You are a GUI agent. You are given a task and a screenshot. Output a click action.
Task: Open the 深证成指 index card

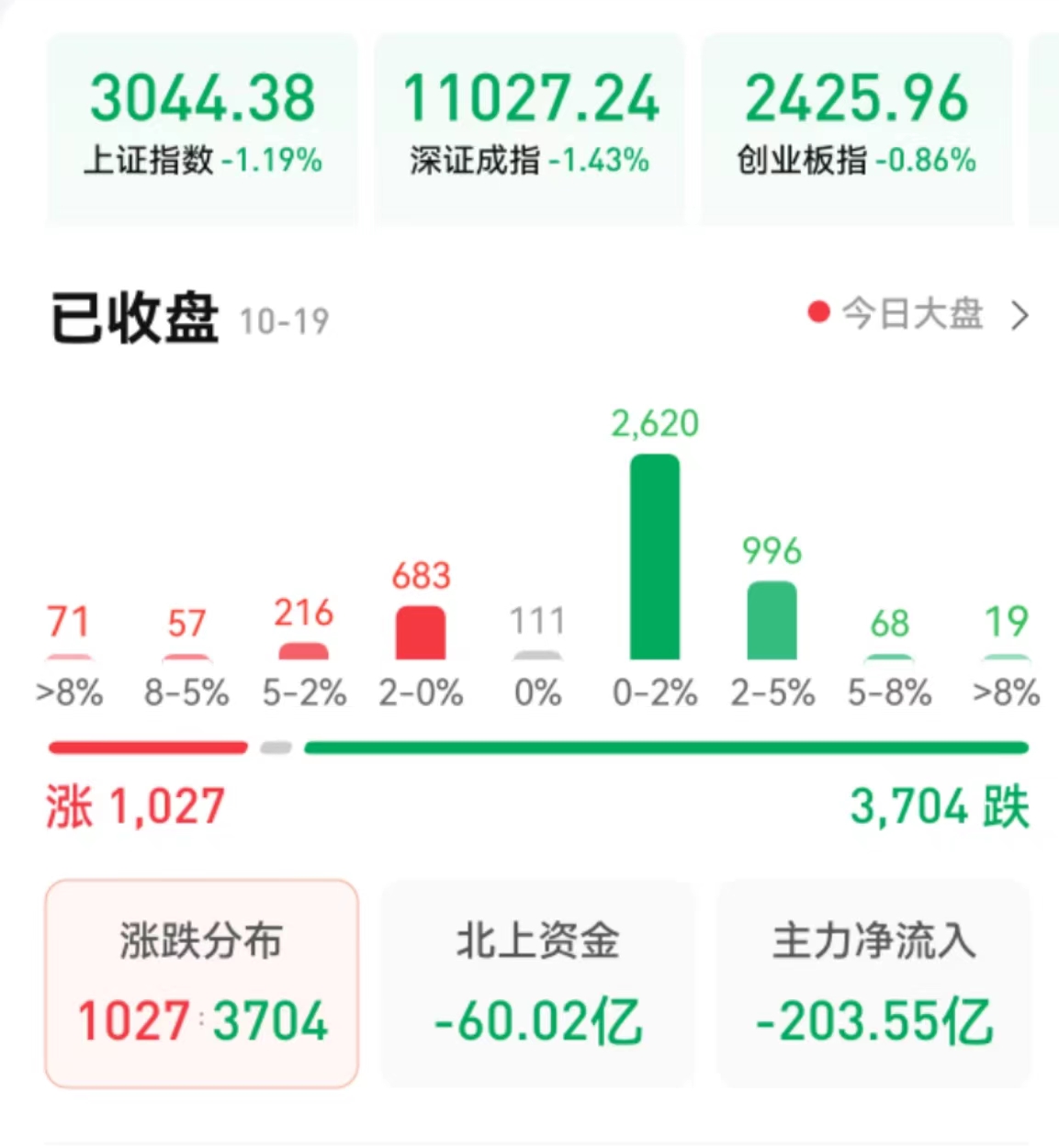click(x=530, y=127)
